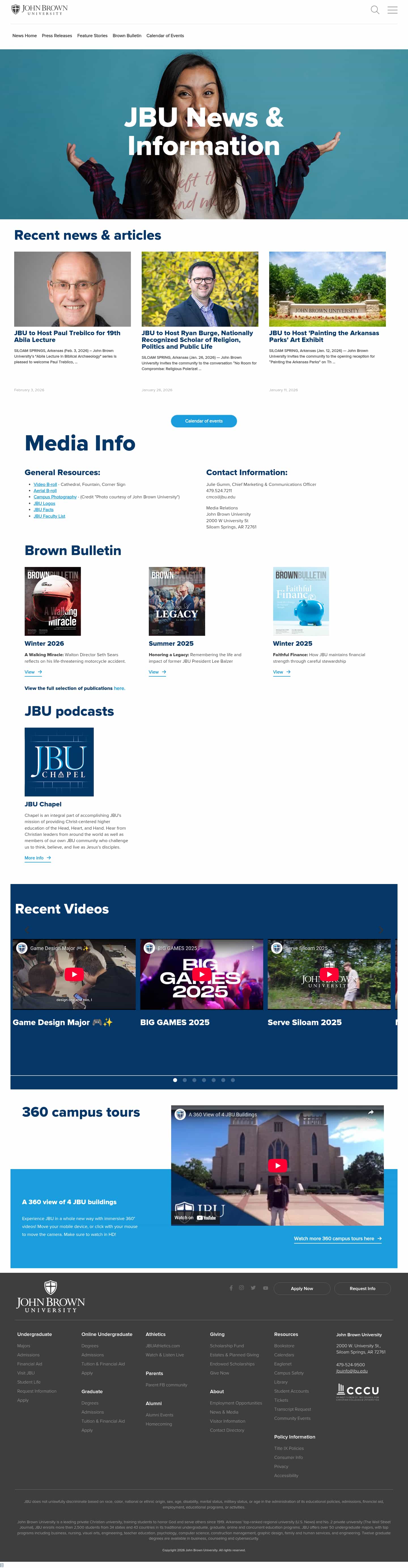
Task: Read the Paul Trebilco Abila Lecture article
Action: coord(67,336)
